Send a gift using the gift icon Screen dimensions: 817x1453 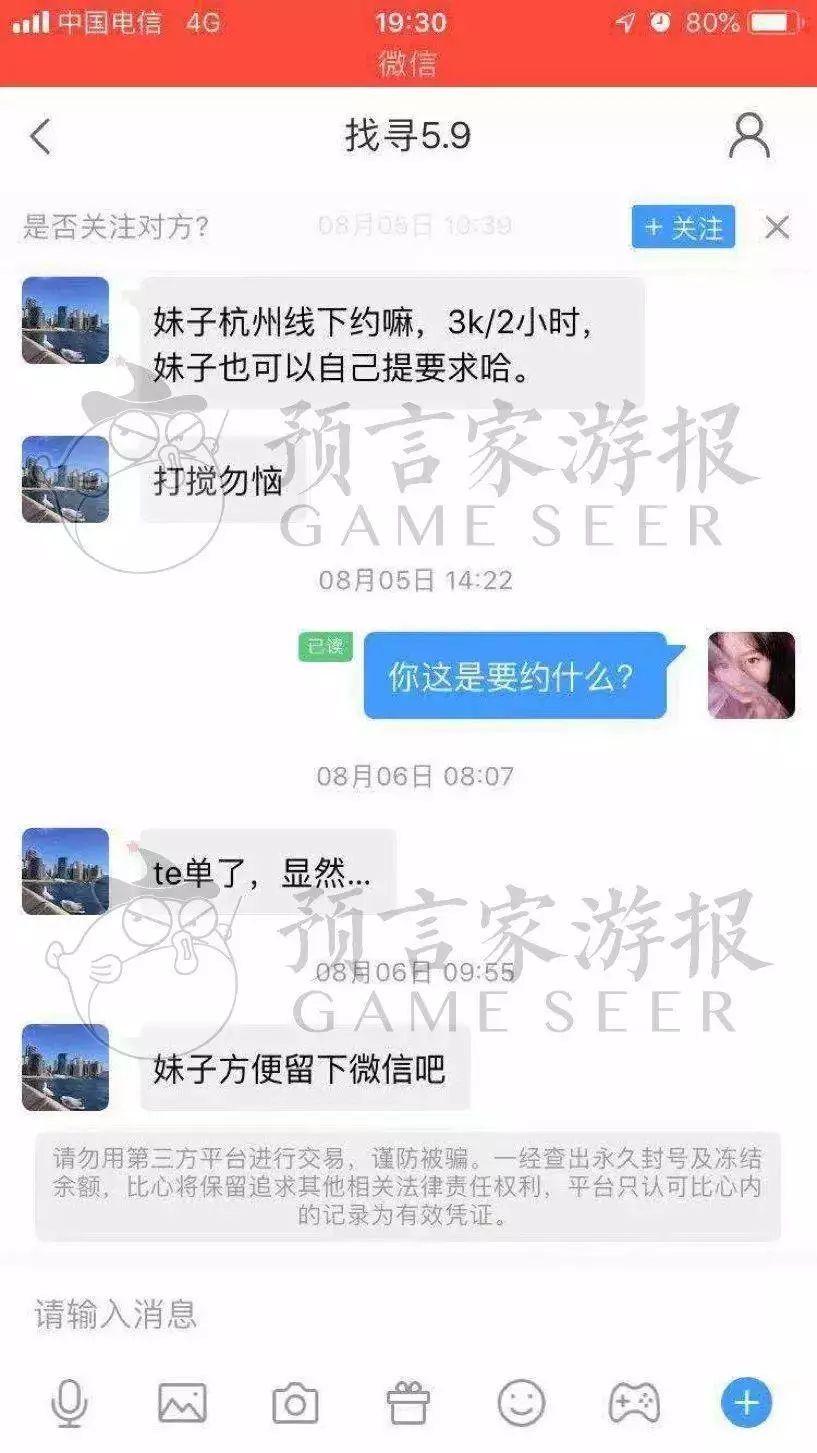[x=408, y=1403]
